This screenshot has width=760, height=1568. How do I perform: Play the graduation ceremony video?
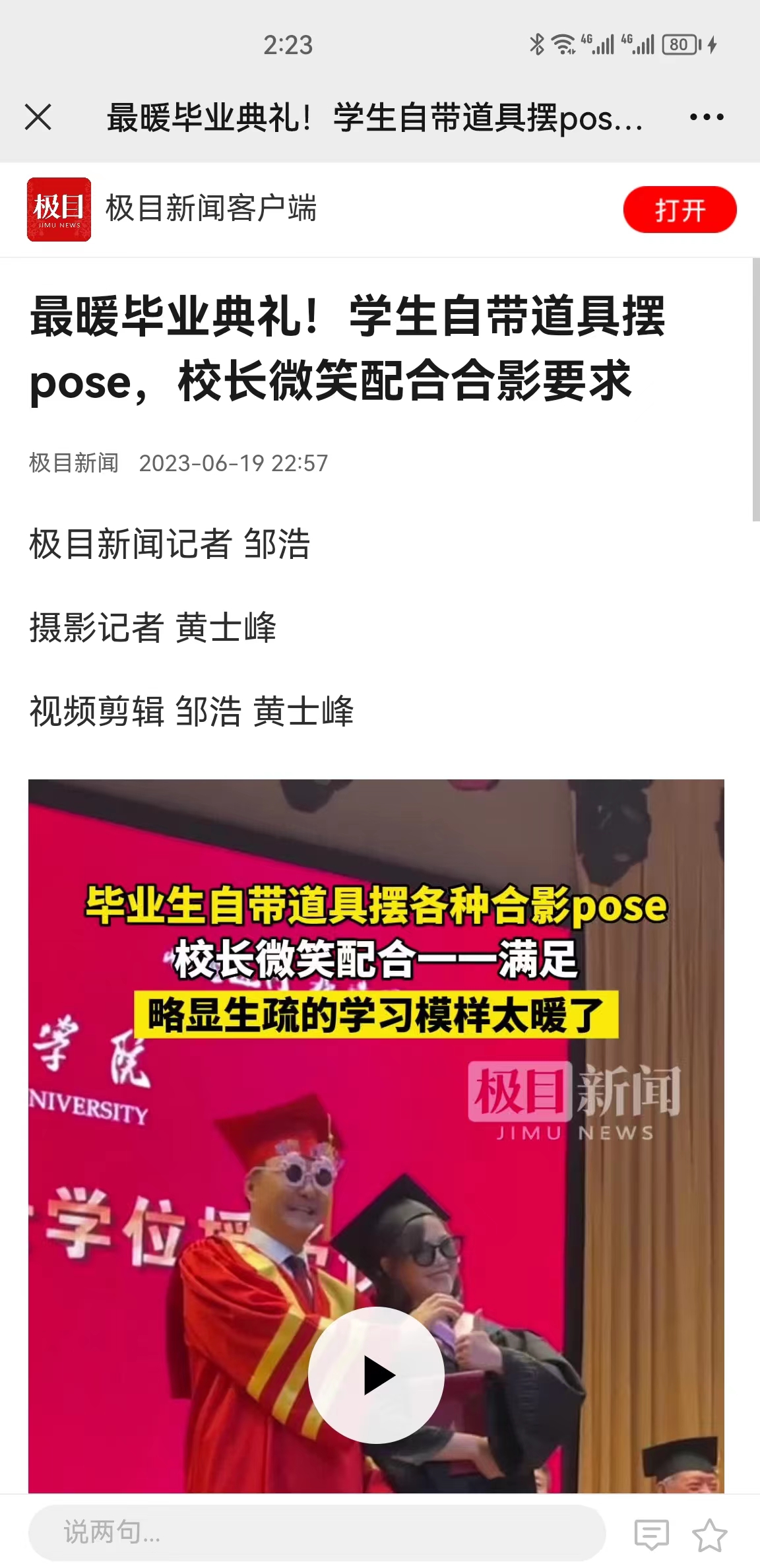[376, 1375]
